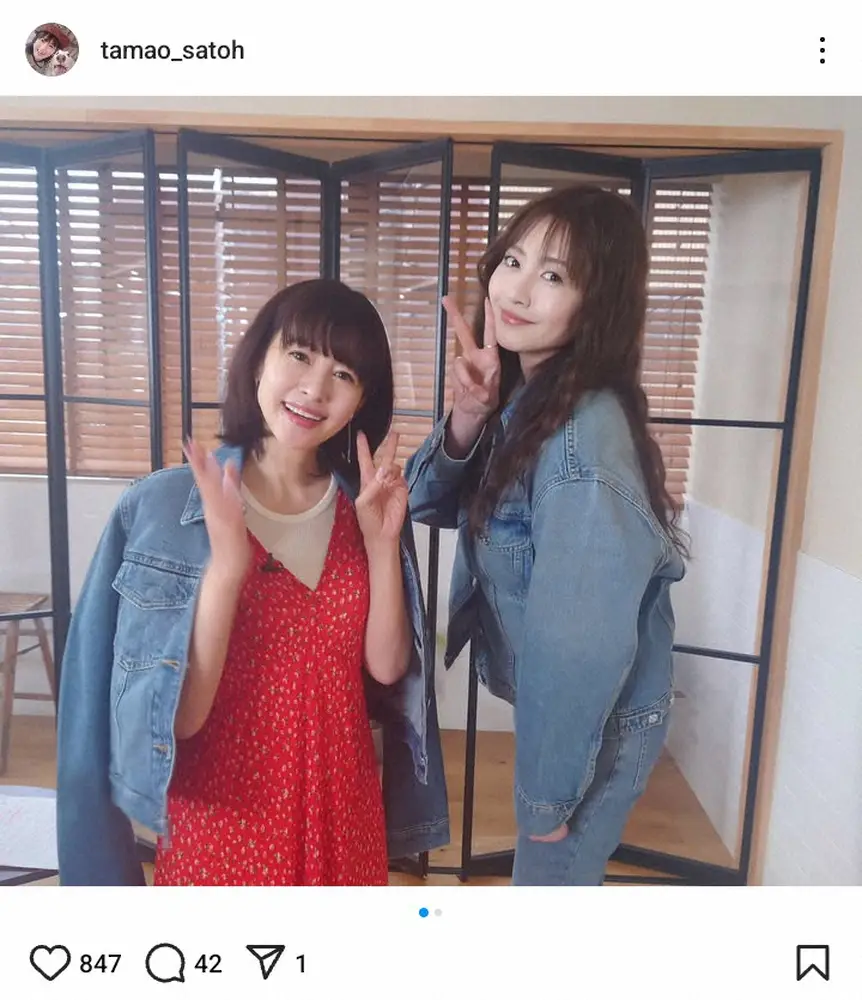Share the post with the send icon
This screenshot has width=862, height=1000.
tap(265, 962)
